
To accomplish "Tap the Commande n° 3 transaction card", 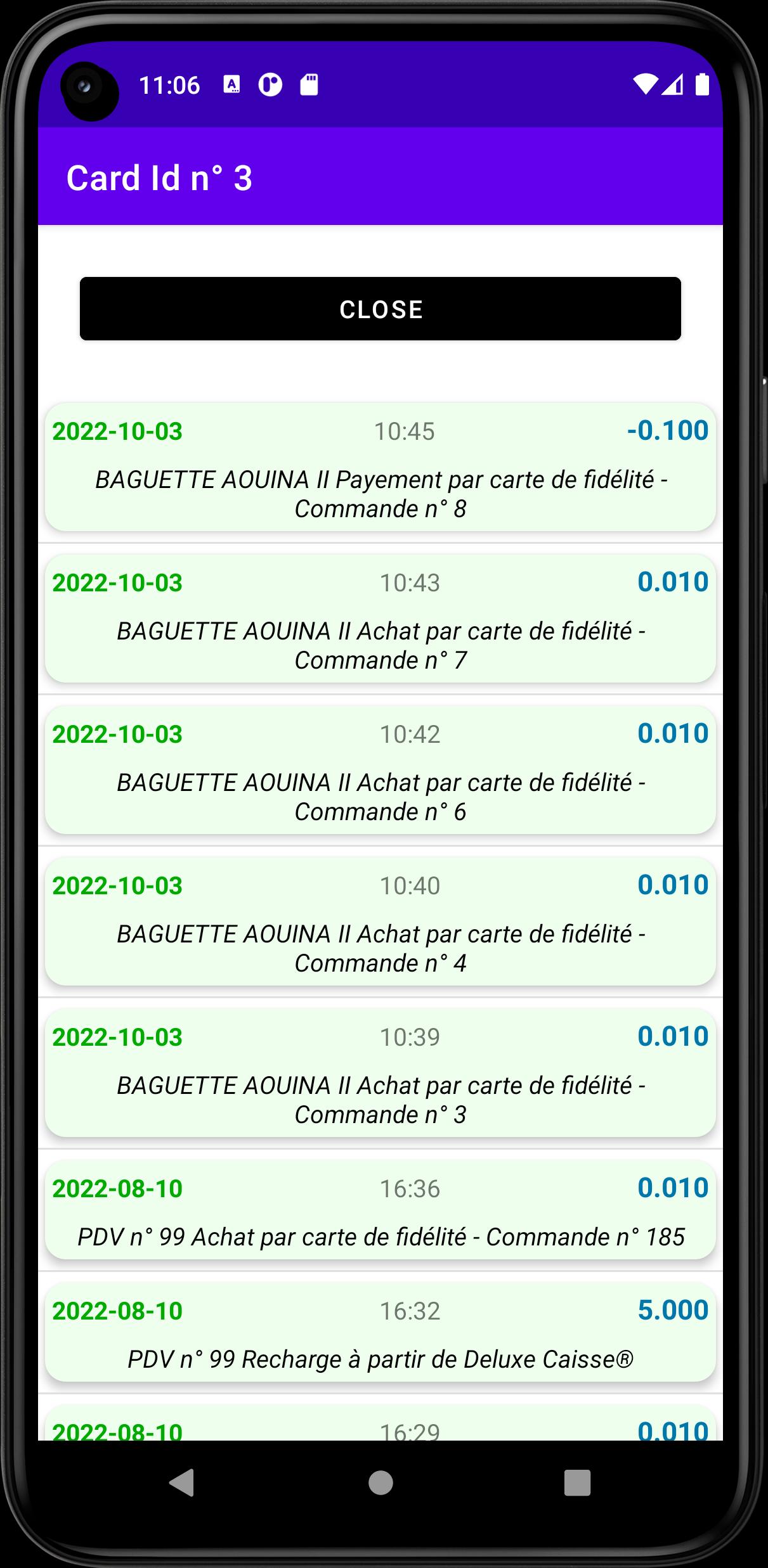I will coord(381,1073).
